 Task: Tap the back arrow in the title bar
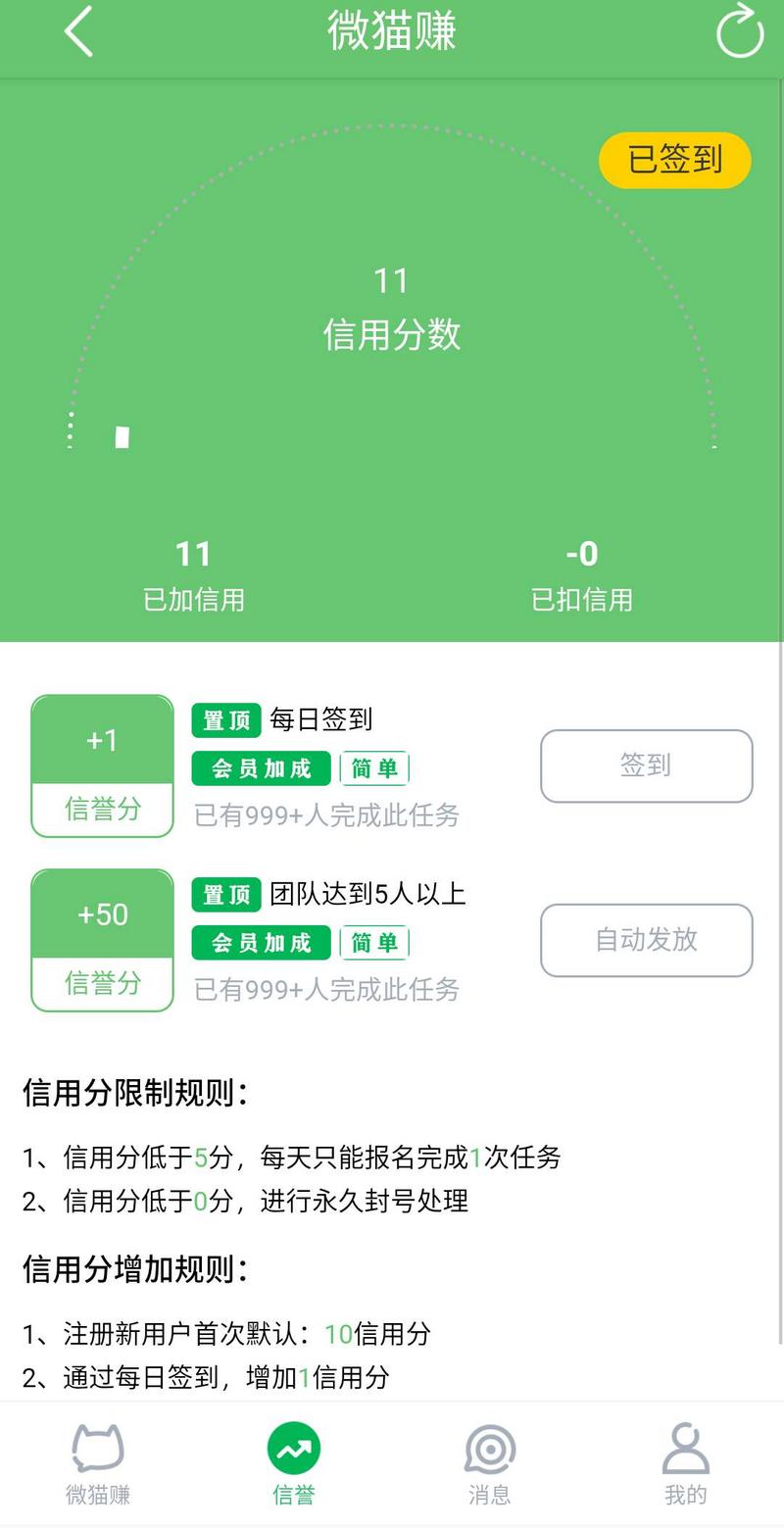[x=76, y=31]
